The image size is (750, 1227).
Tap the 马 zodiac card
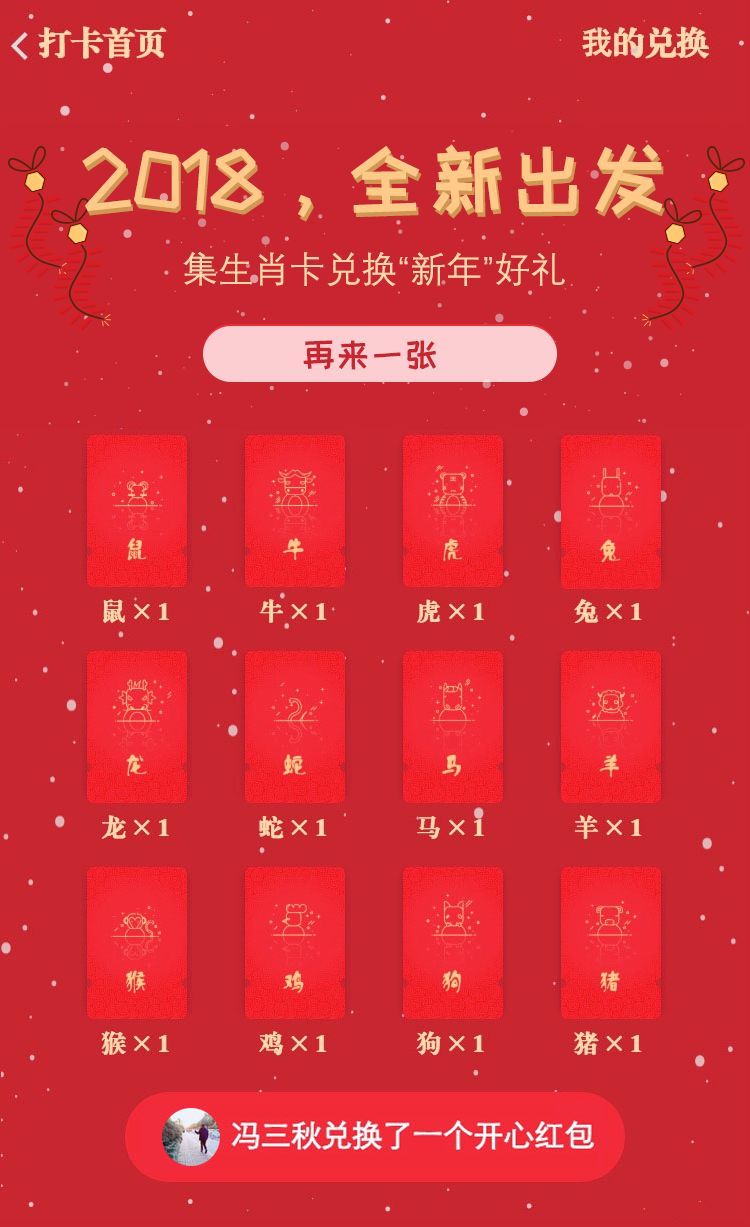point(453,727)
